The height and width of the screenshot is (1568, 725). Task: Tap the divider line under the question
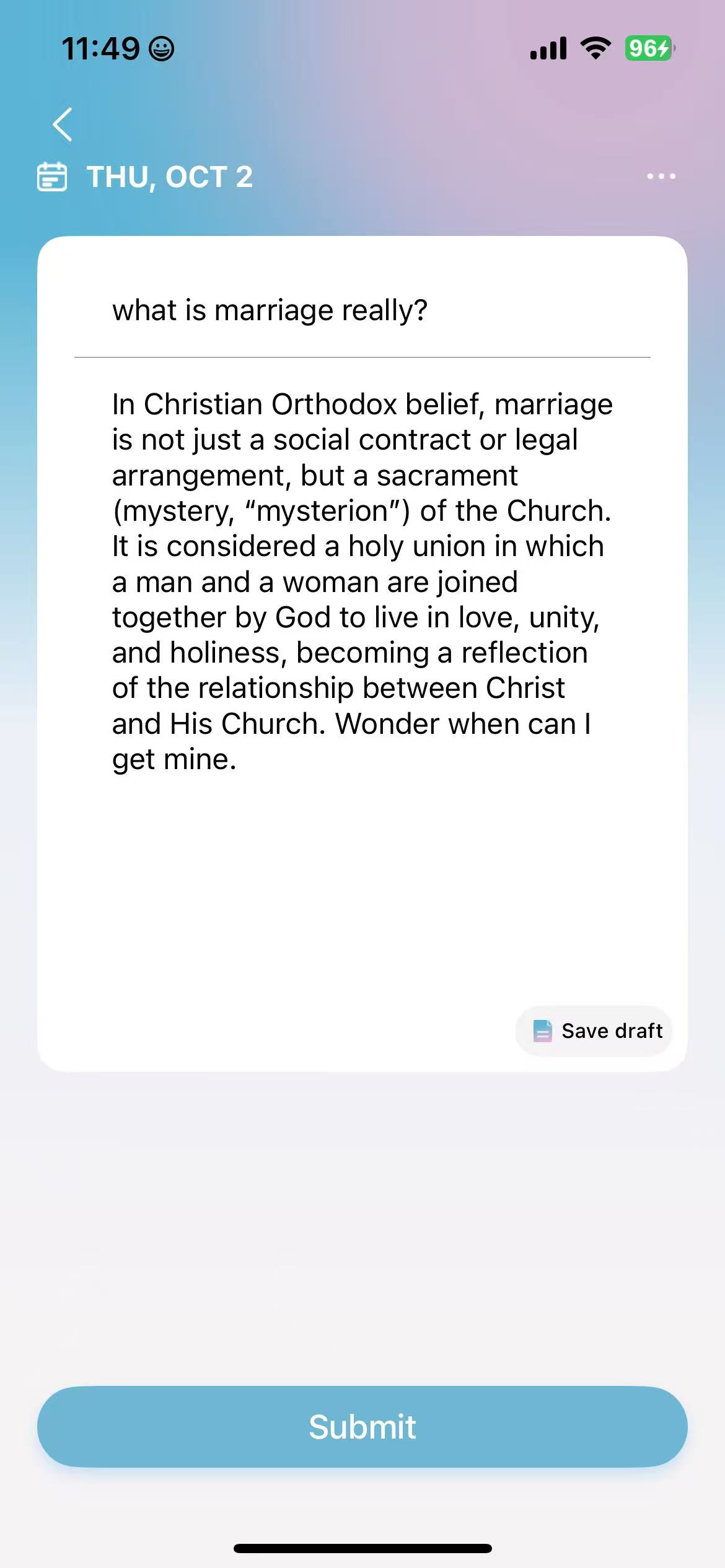click(362, 357)
